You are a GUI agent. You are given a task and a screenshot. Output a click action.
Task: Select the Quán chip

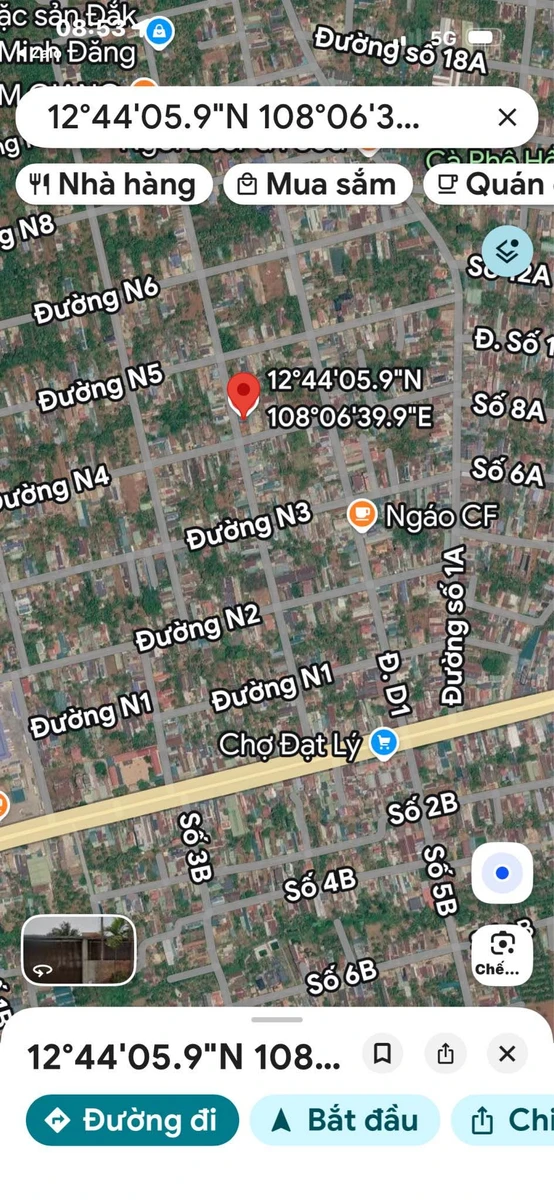pos(490,184)
